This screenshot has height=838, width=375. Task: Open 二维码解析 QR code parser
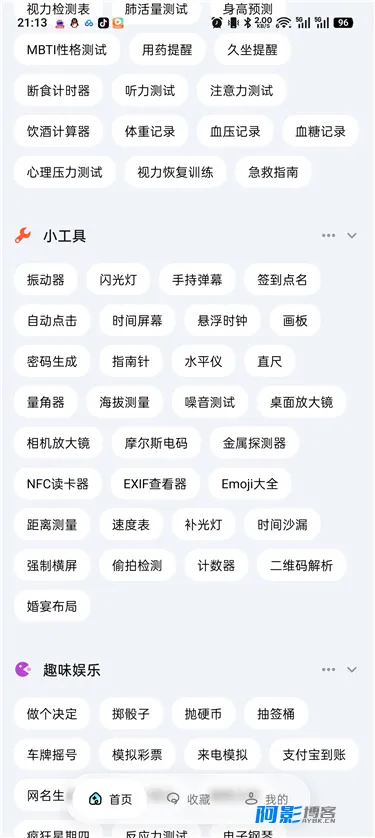pos(301,565)
